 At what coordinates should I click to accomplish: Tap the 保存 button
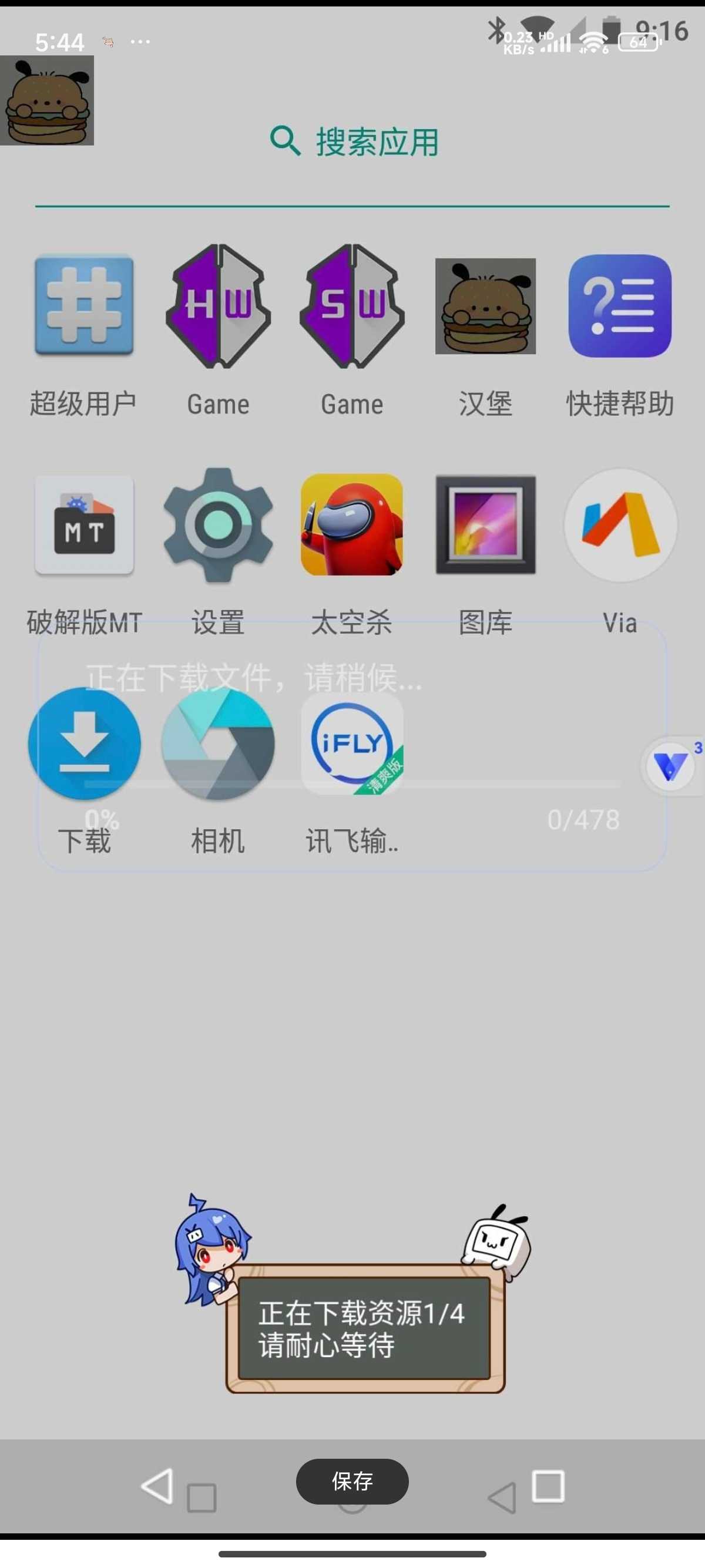(352, 1481)
